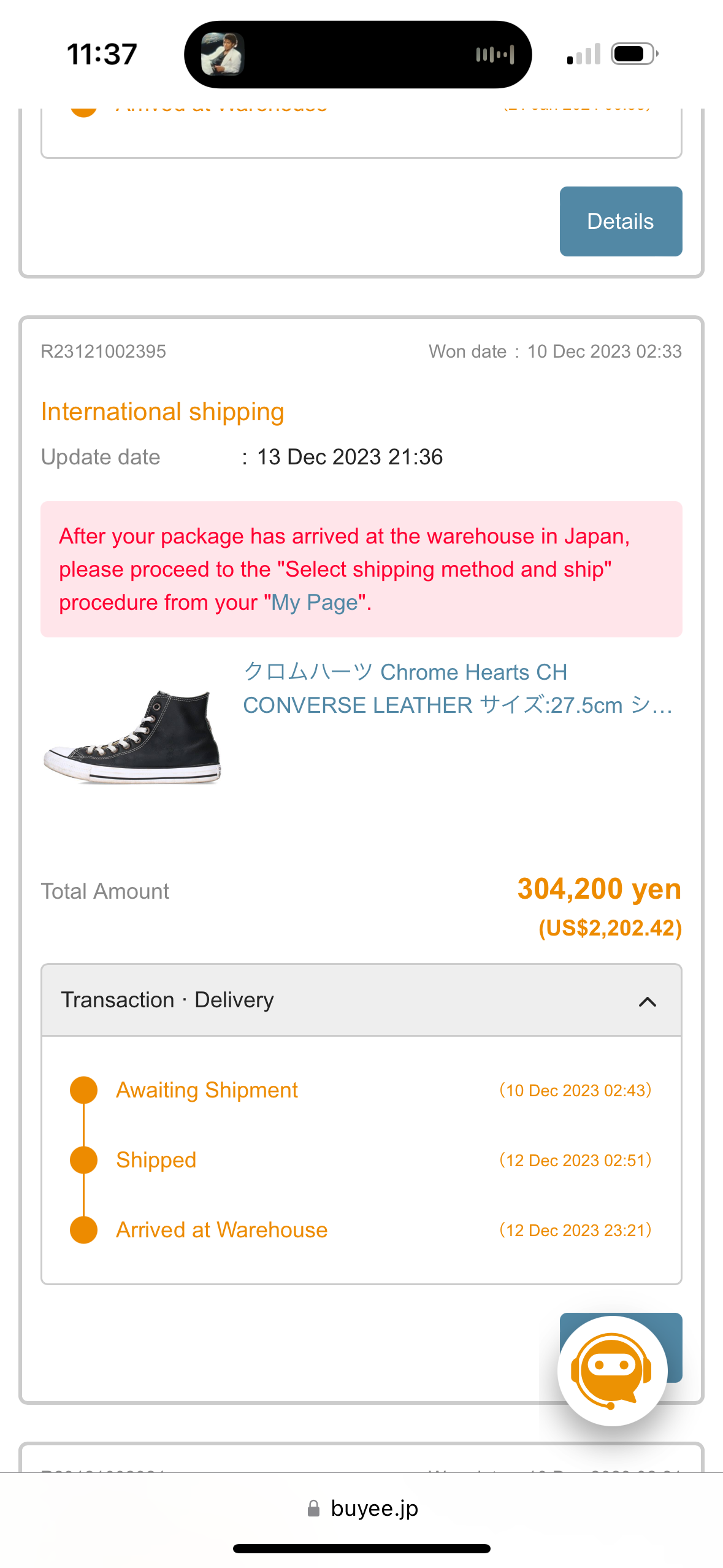Tap the Shipped status dot
723x1568 pixels.
coord(84,1159)
